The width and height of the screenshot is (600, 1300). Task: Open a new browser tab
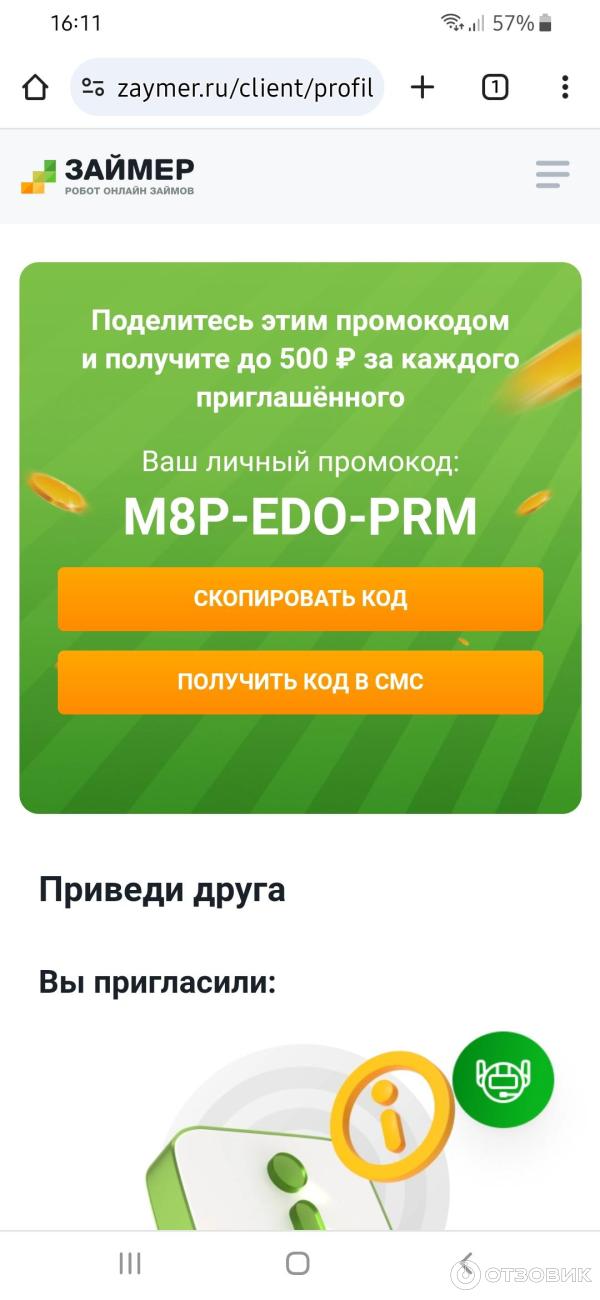click(423, 88)
